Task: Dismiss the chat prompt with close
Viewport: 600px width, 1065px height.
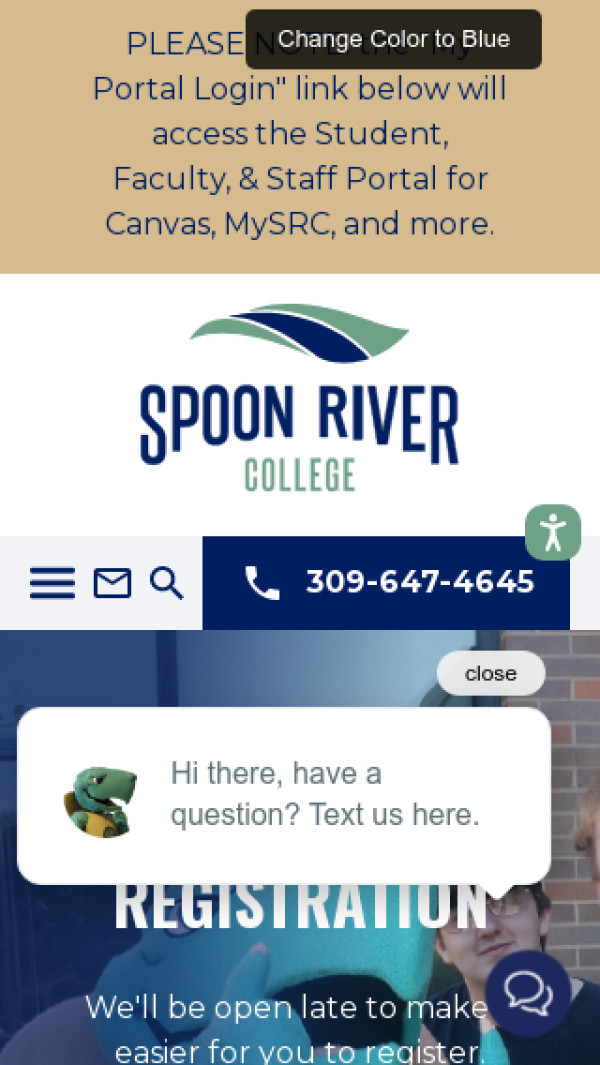Action: pos(490,673)
